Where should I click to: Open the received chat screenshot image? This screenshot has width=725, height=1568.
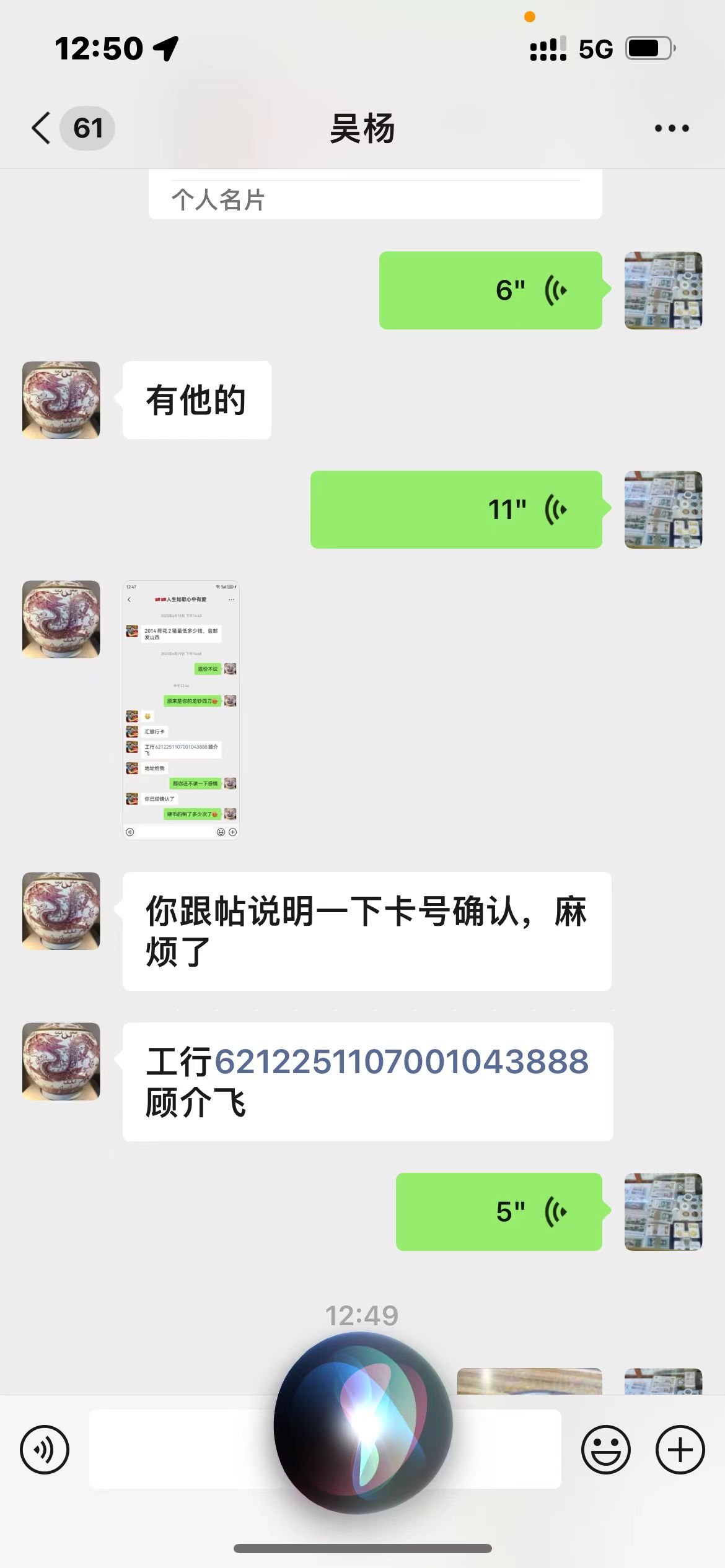tap(181, 710)
